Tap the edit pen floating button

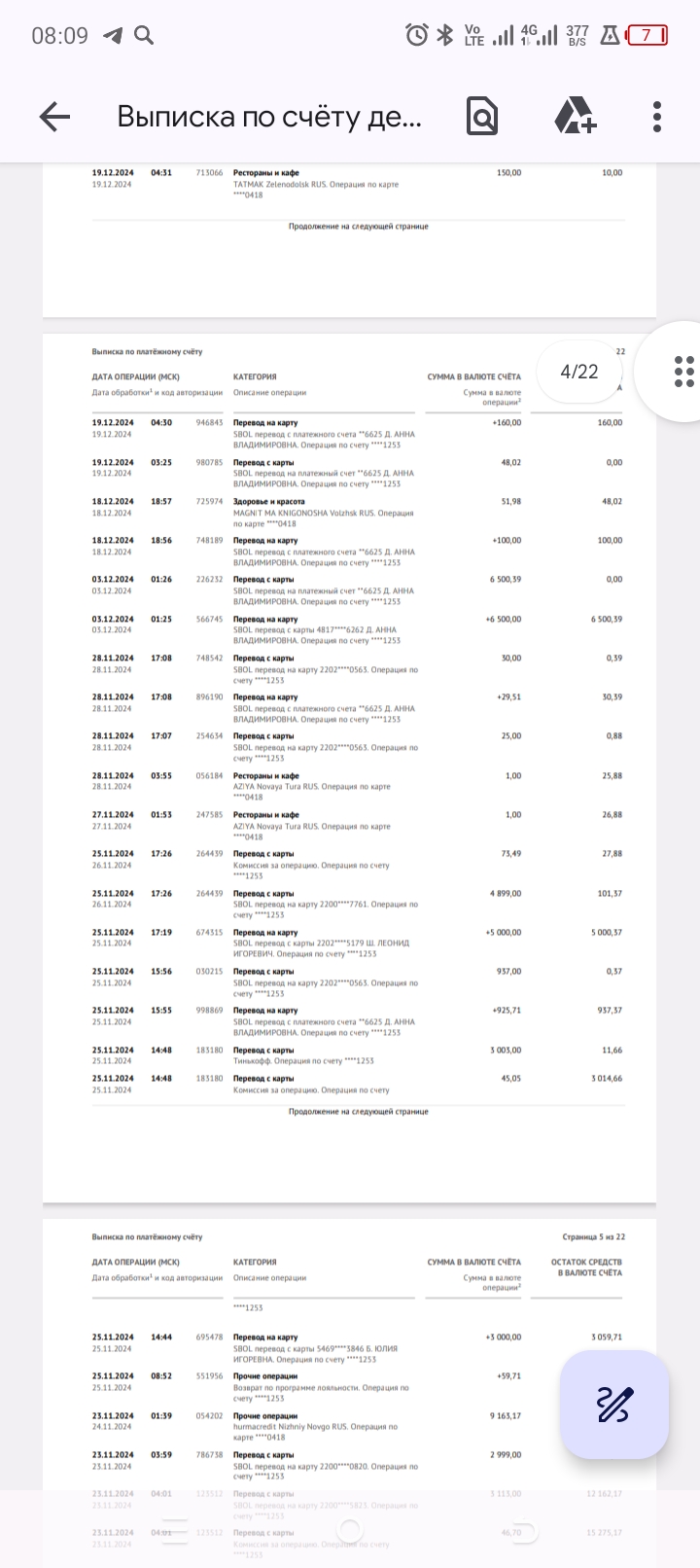tap(614, 1406)
